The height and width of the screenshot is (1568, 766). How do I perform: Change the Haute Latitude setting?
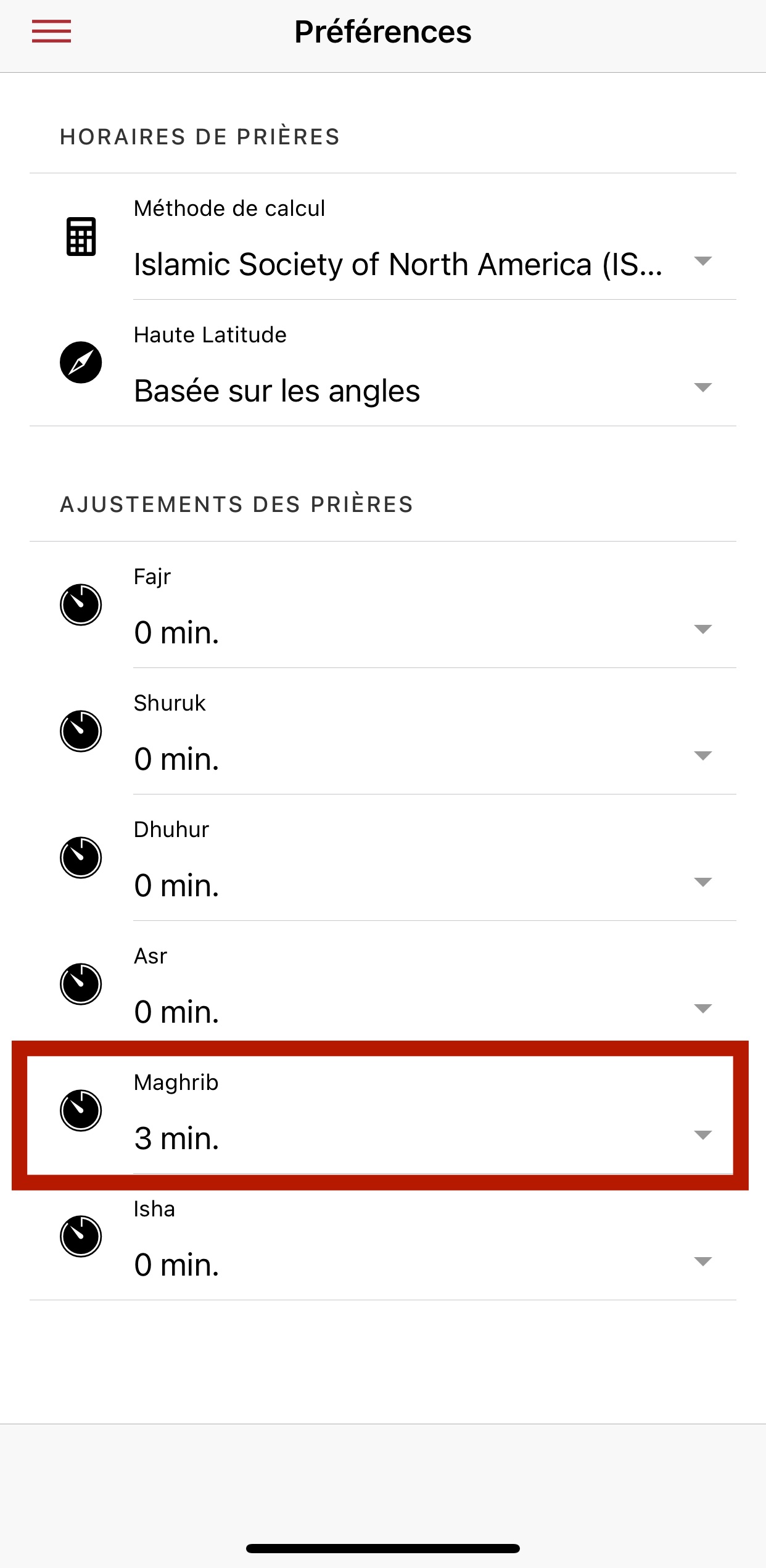point(422,390)
